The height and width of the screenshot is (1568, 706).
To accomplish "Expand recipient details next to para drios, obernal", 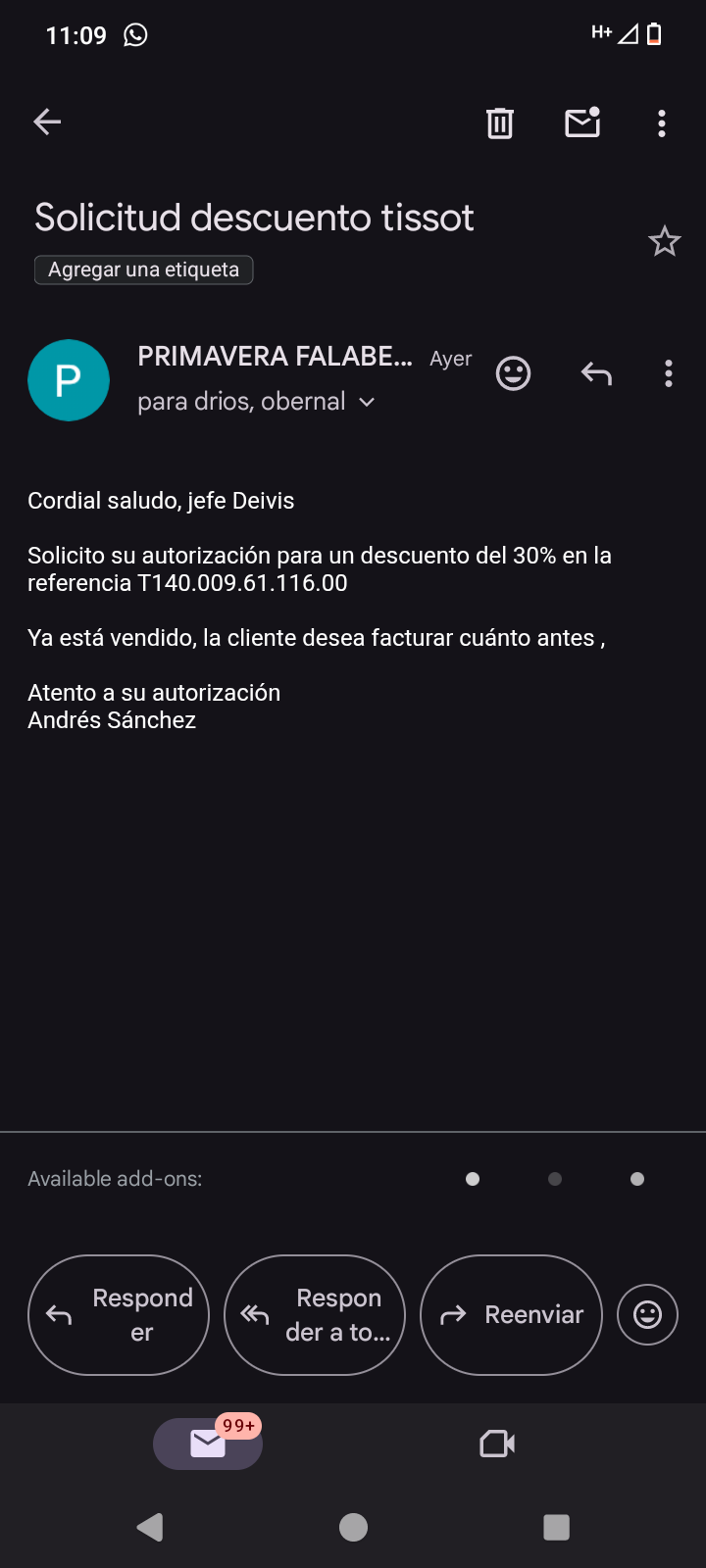I will pyautogui.click(x=367, y=402).
